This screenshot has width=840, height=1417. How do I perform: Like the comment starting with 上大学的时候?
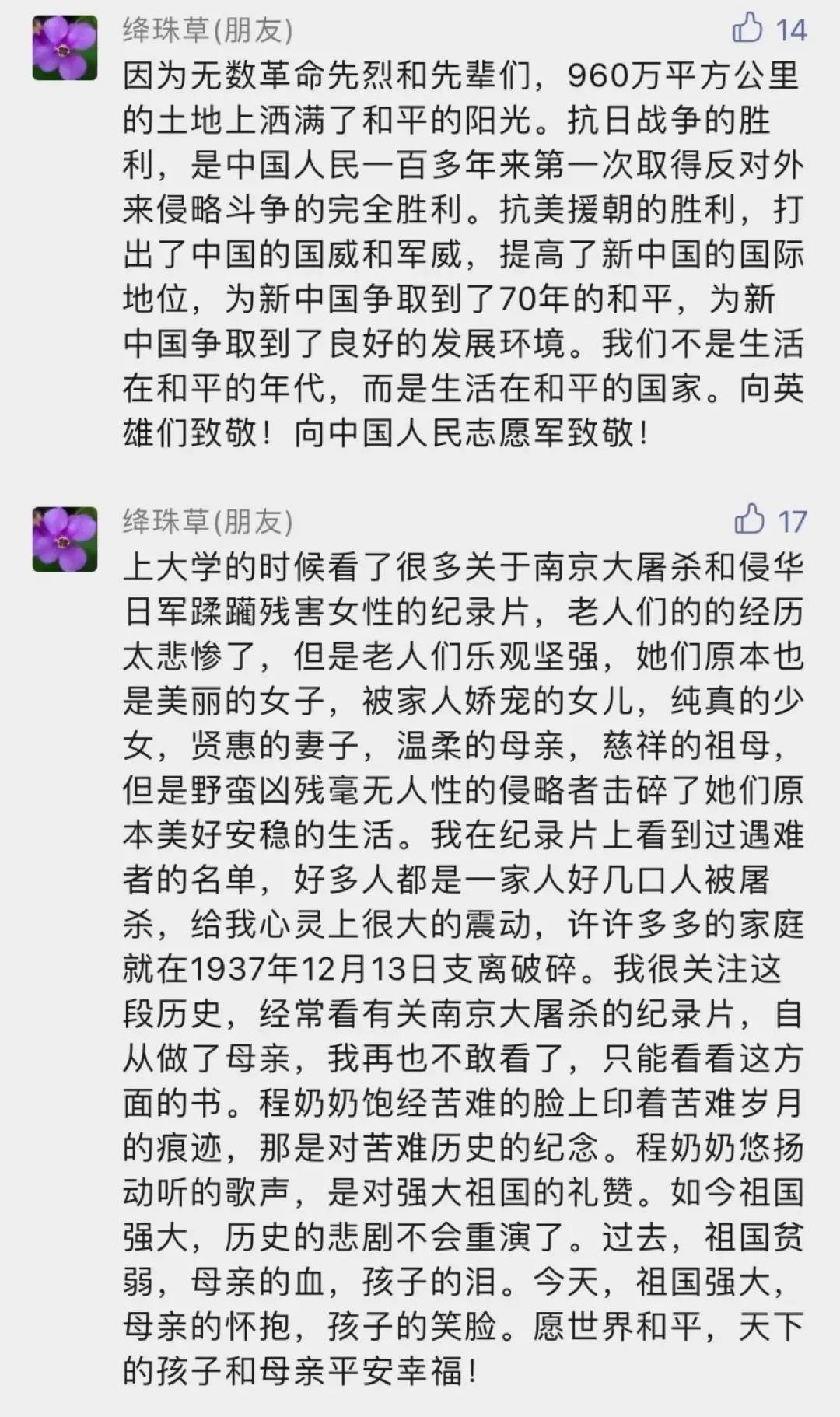coord(749,520)
